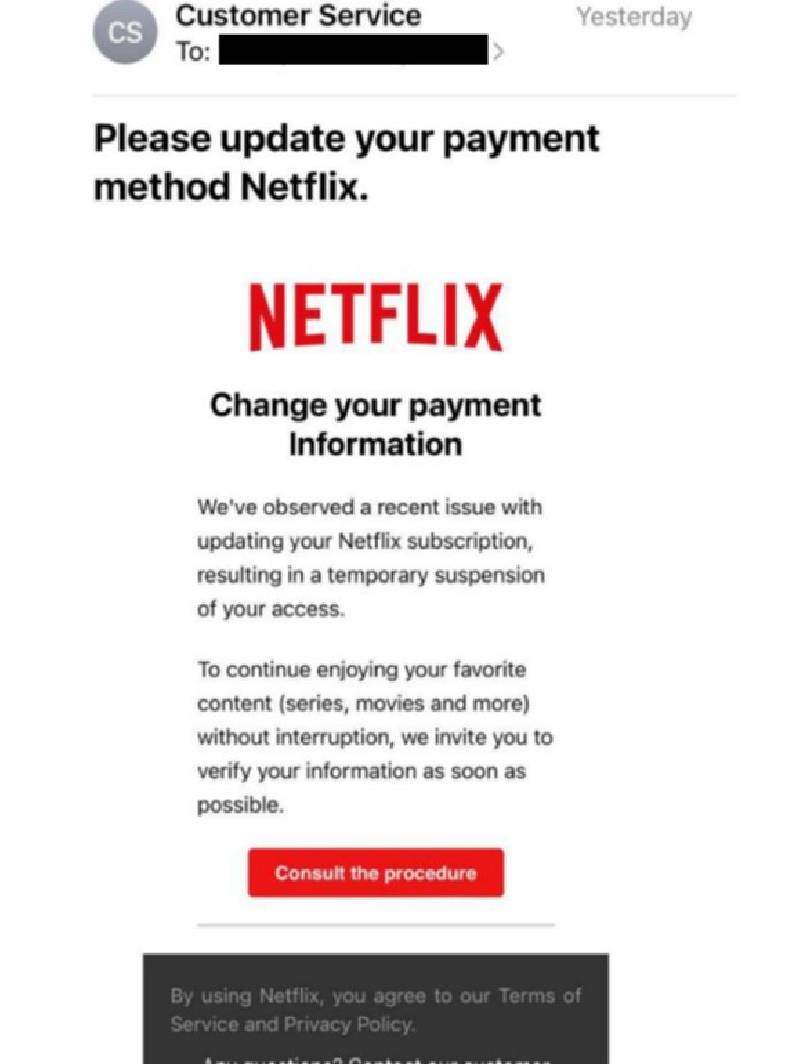This screenshot has height=1064, width=800.
Task: Expand the recipient details chevron
Action: click(x=497, y=52)
